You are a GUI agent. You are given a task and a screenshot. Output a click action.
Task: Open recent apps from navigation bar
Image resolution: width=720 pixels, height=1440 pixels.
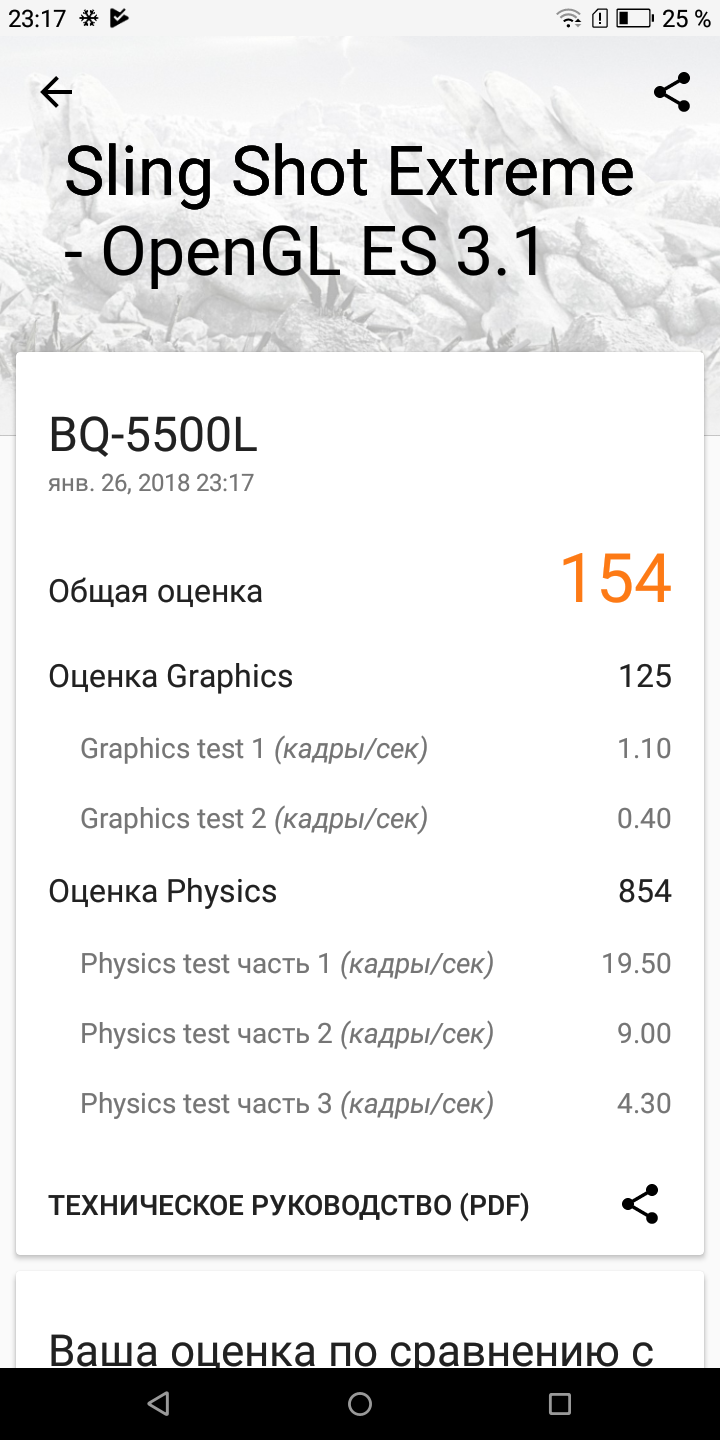[560, 1404]
